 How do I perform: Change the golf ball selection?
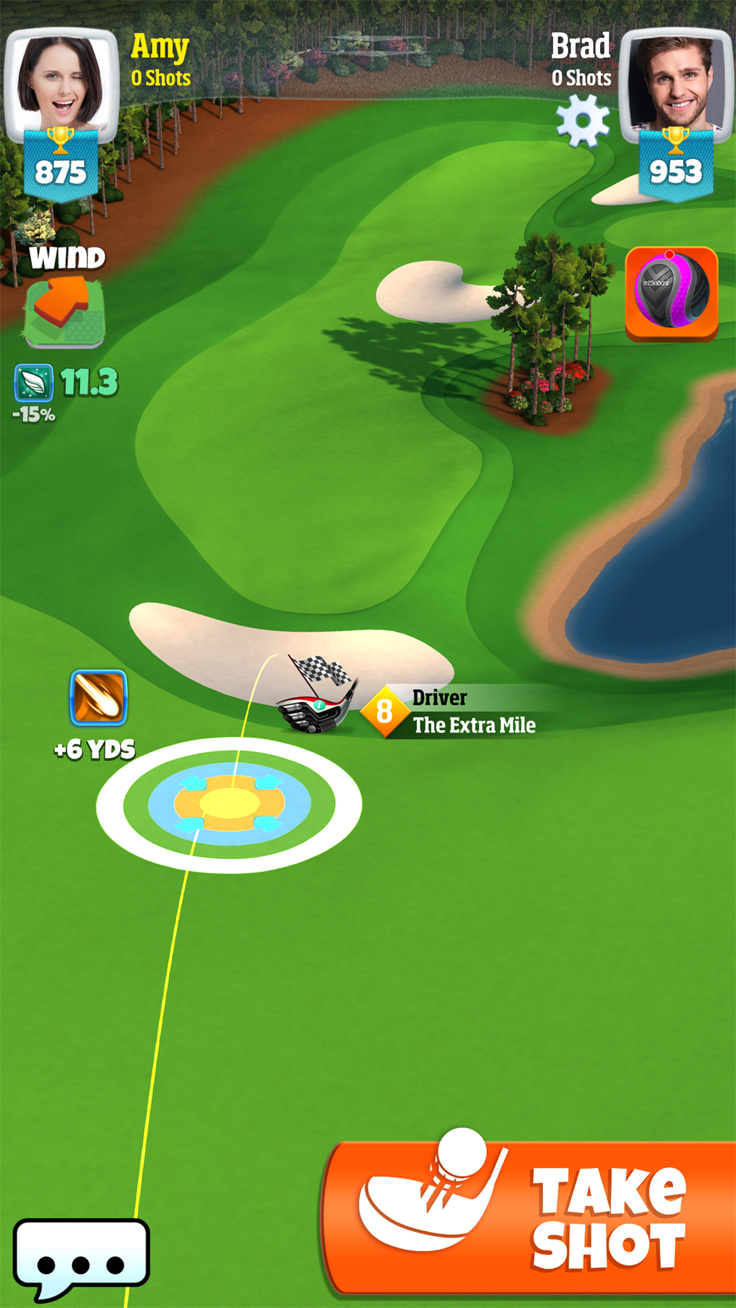coord(671,293)
